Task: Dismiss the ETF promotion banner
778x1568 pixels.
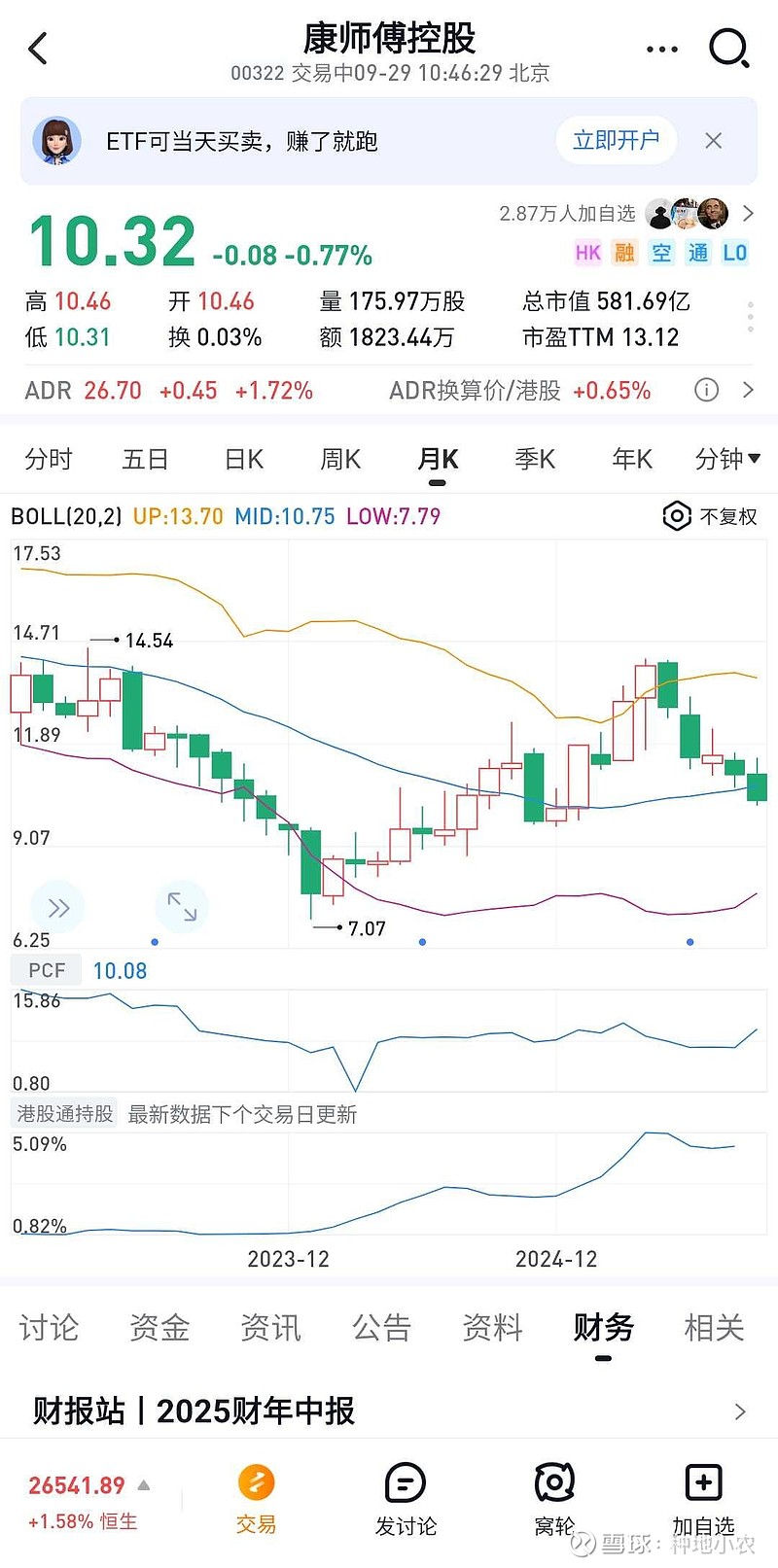Action: [x=713, y=141]
